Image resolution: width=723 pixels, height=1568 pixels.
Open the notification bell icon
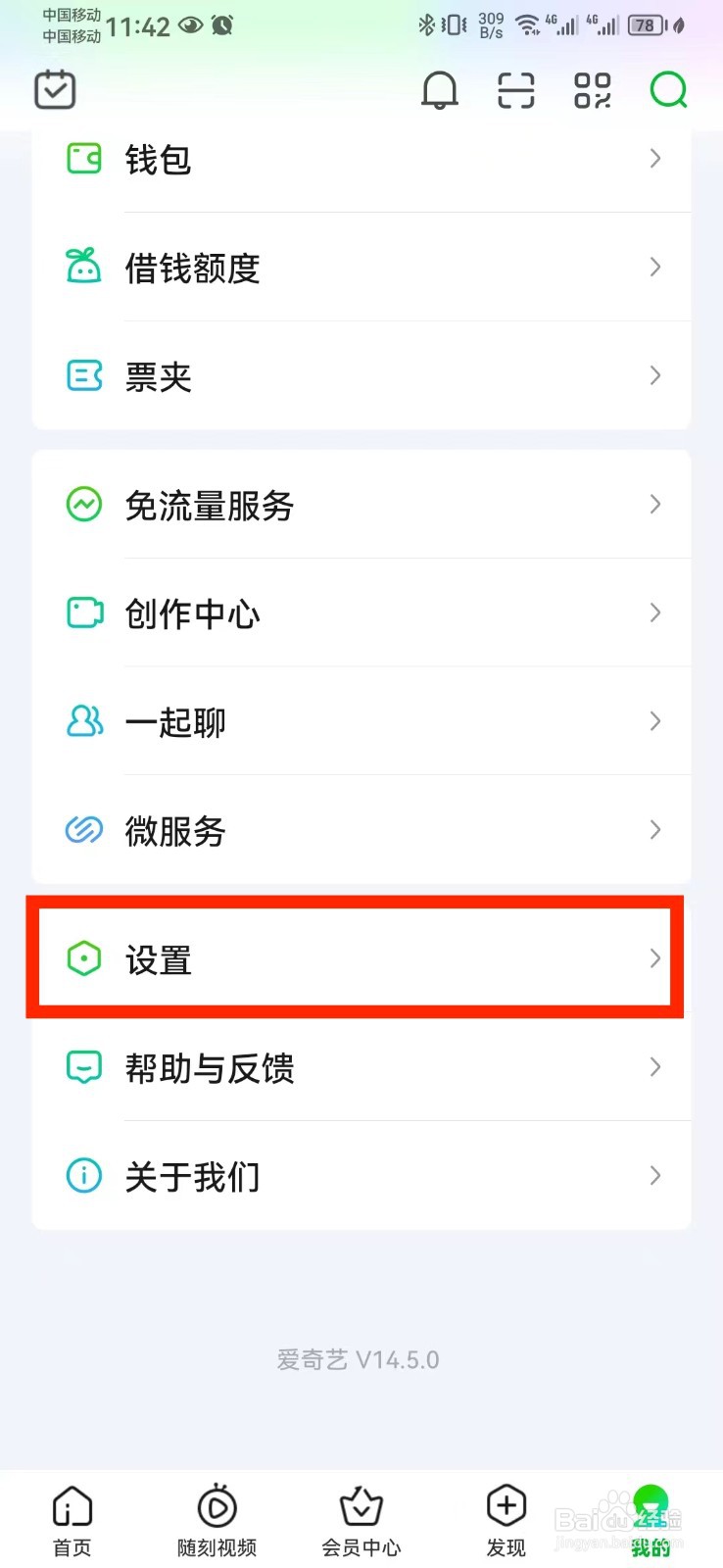point(439,89)
